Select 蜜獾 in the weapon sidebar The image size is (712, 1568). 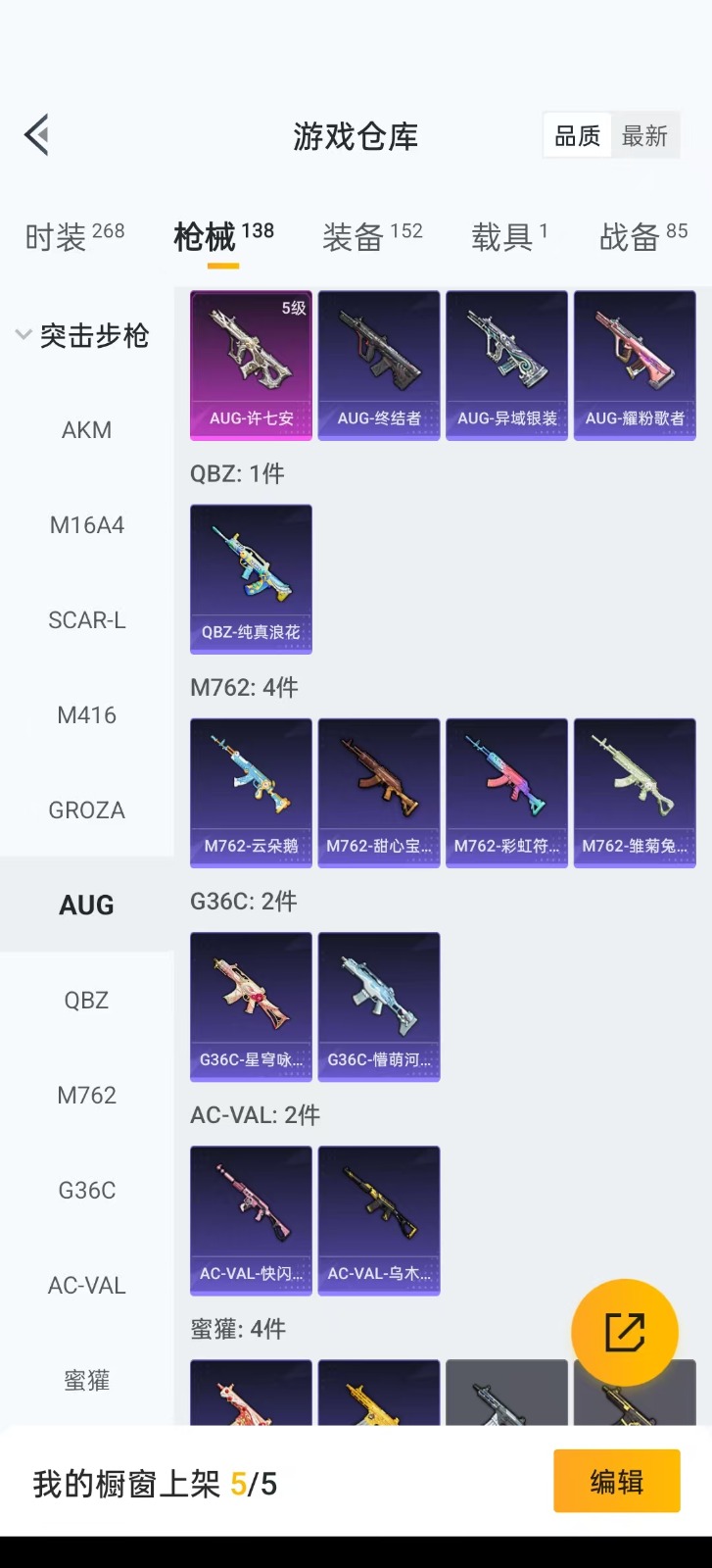pyautogui.click(x=86, y=1381)
